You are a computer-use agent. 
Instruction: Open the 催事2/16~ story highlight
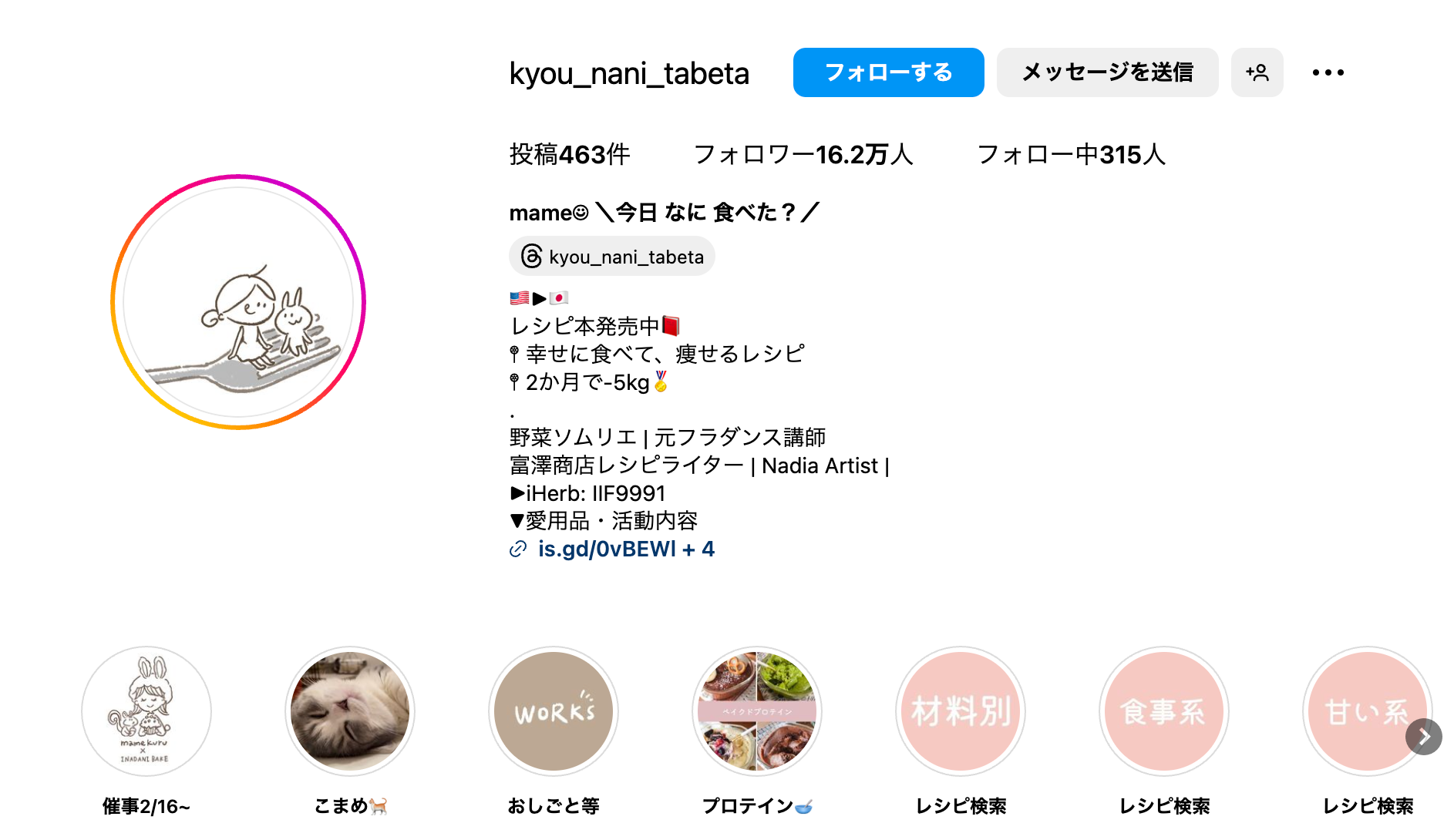coord(146,711)
